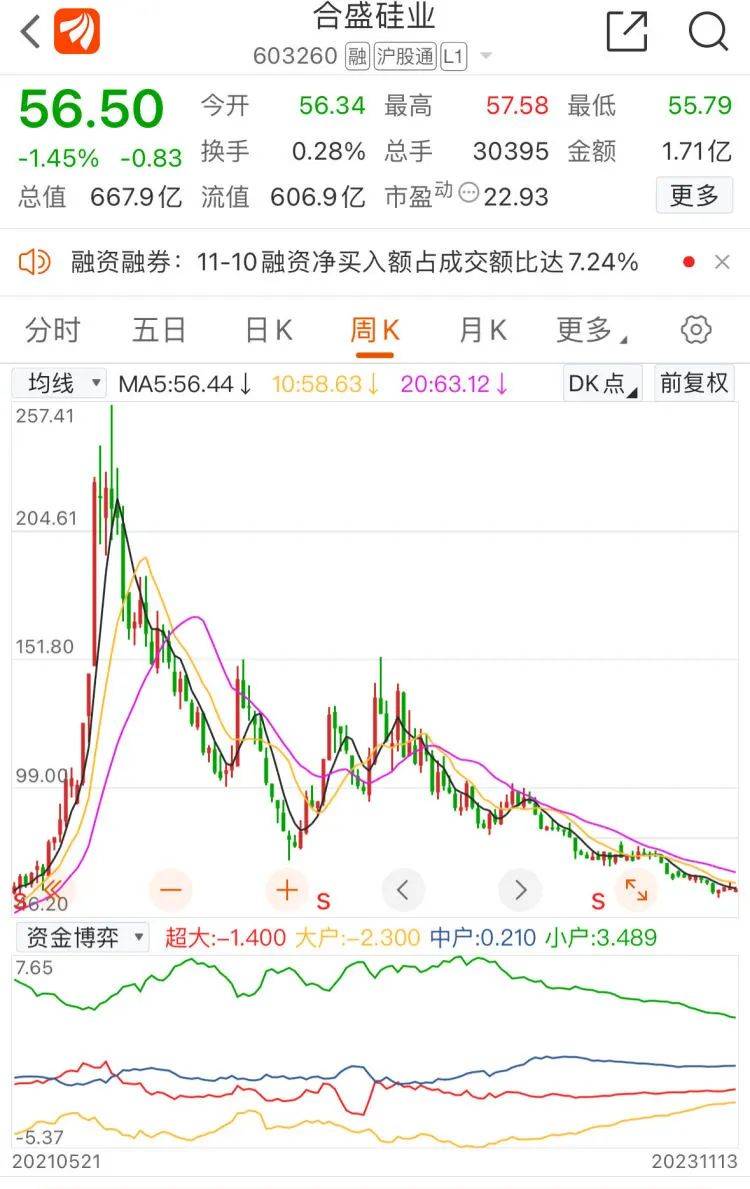Select the 日K chart tab

coord(268,330)
